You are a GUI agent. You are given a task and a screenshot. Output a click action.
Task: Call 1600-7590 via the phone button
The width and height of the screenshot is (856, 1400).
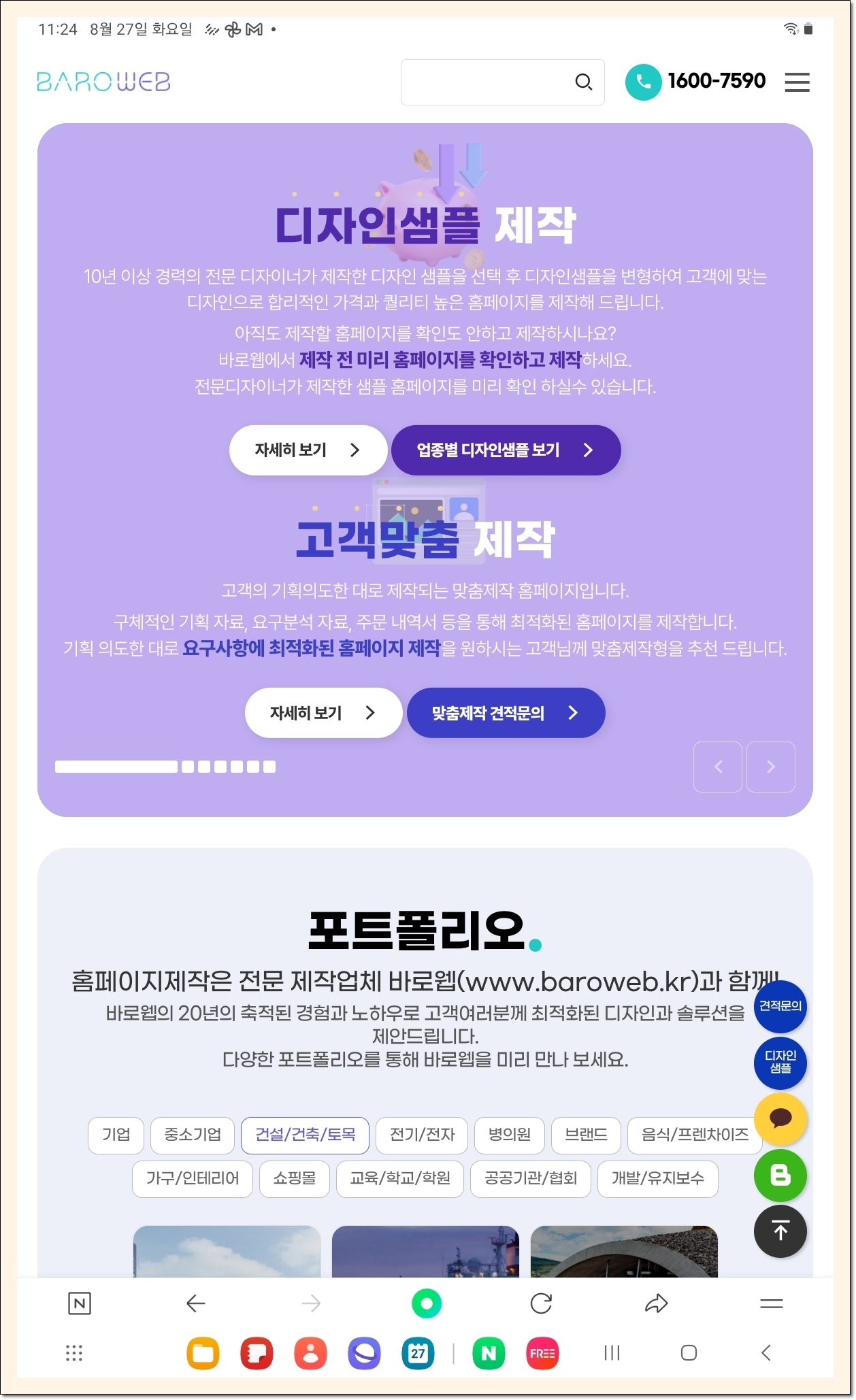click(x=643, y=82)
